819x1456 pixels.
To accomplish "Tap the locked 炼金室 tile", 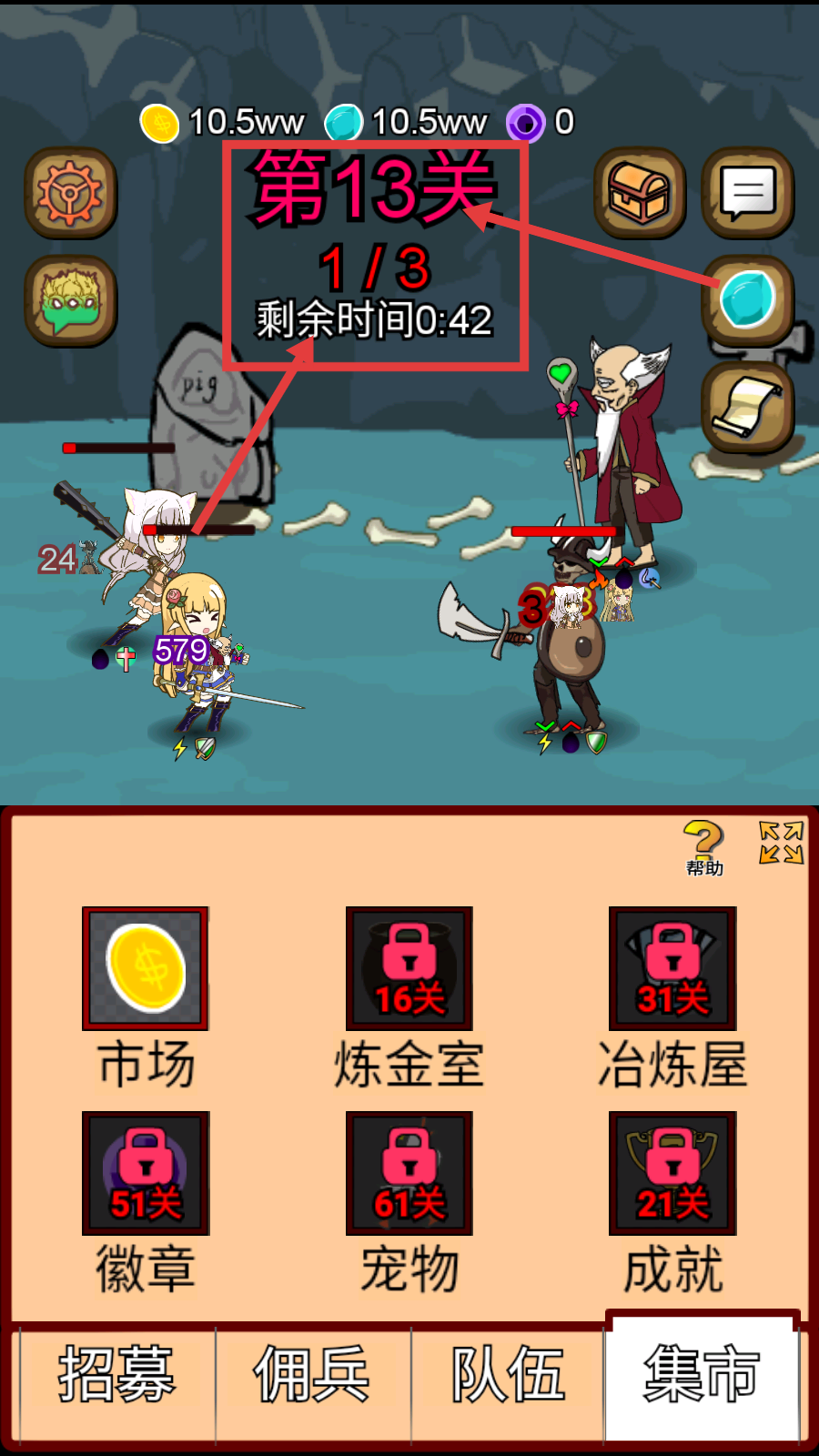I will click(409, 969).
